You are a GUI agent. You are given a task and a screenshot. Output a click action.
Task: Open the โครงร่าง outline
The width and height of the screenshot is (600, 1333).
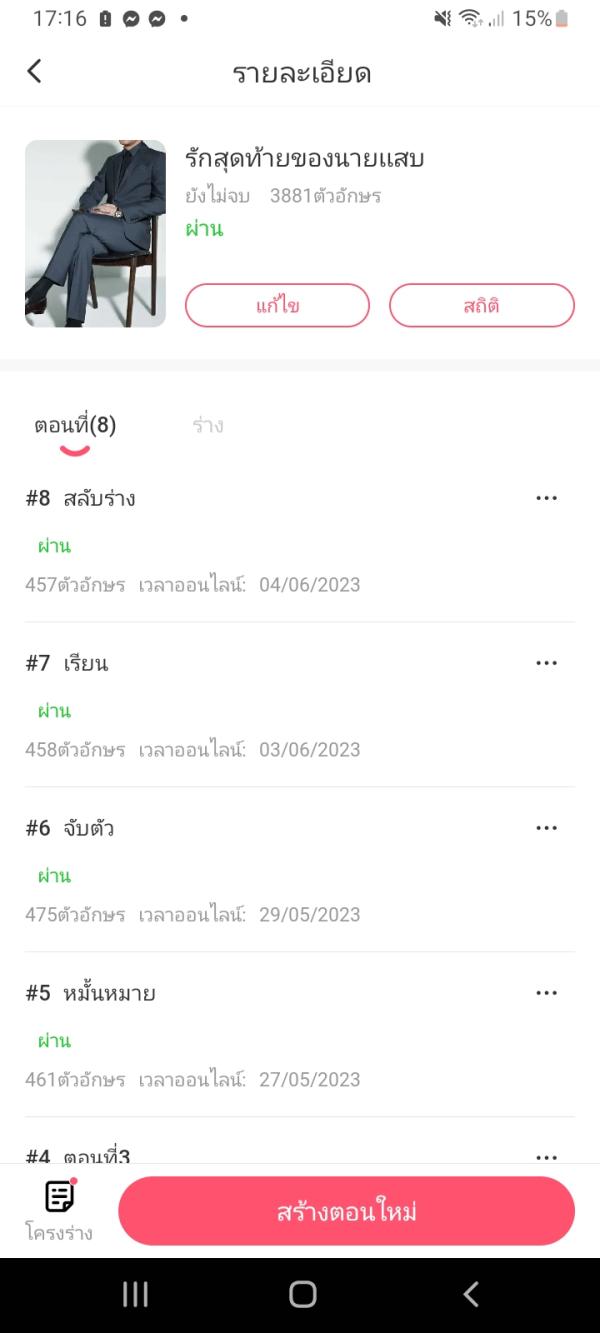[x=59, y=1210]
